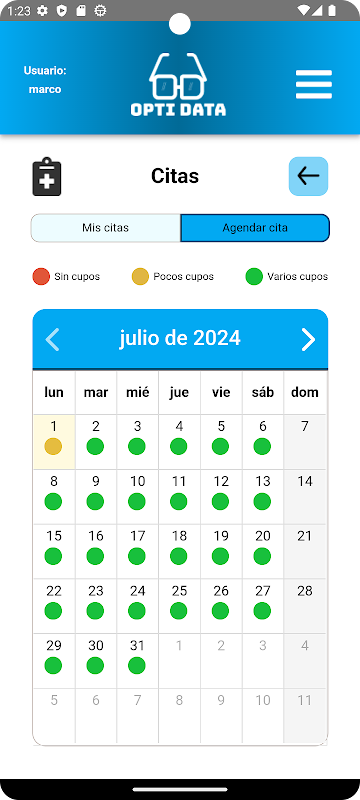Select July 23 in the calendar

(96, 606)
